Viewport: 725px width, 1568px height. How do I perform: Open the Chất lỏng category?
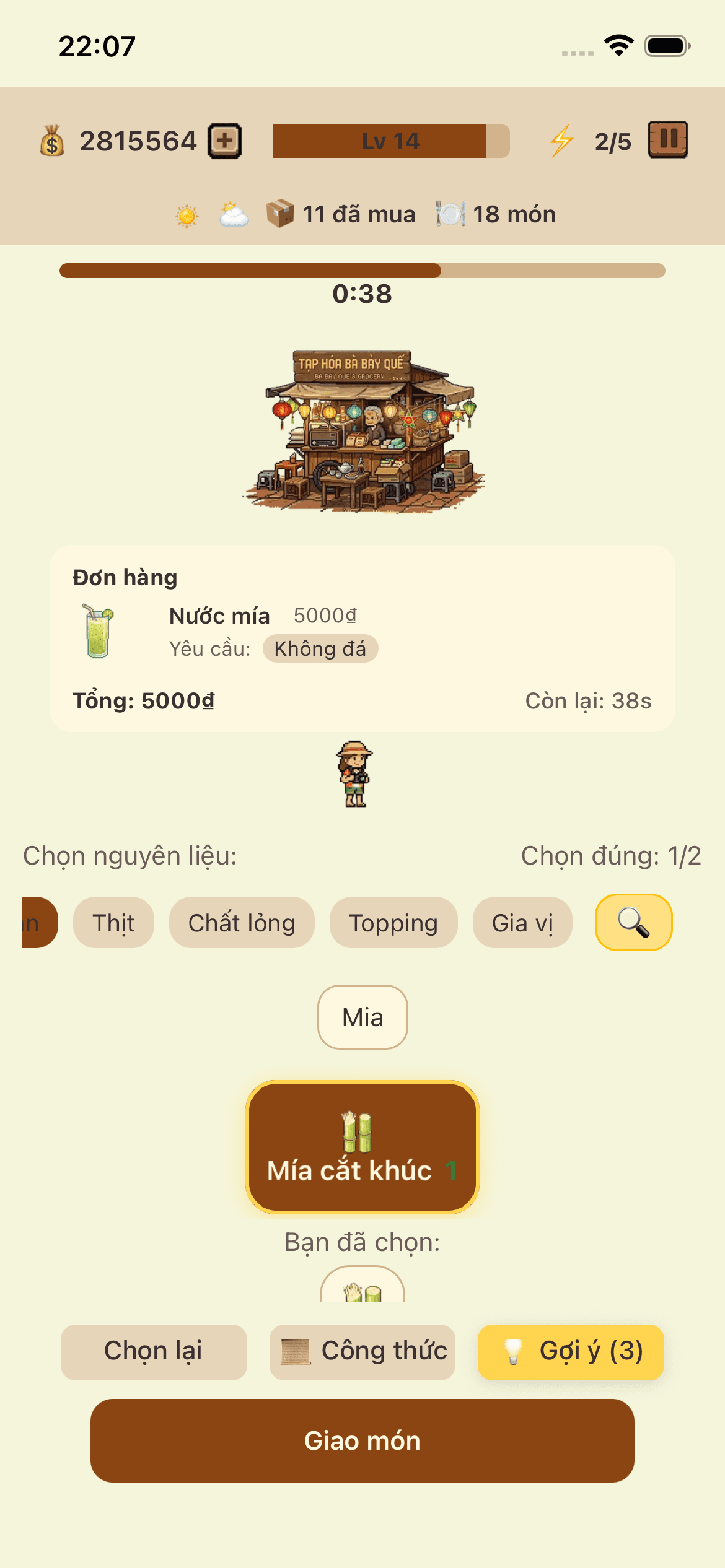tap(242, 922)
